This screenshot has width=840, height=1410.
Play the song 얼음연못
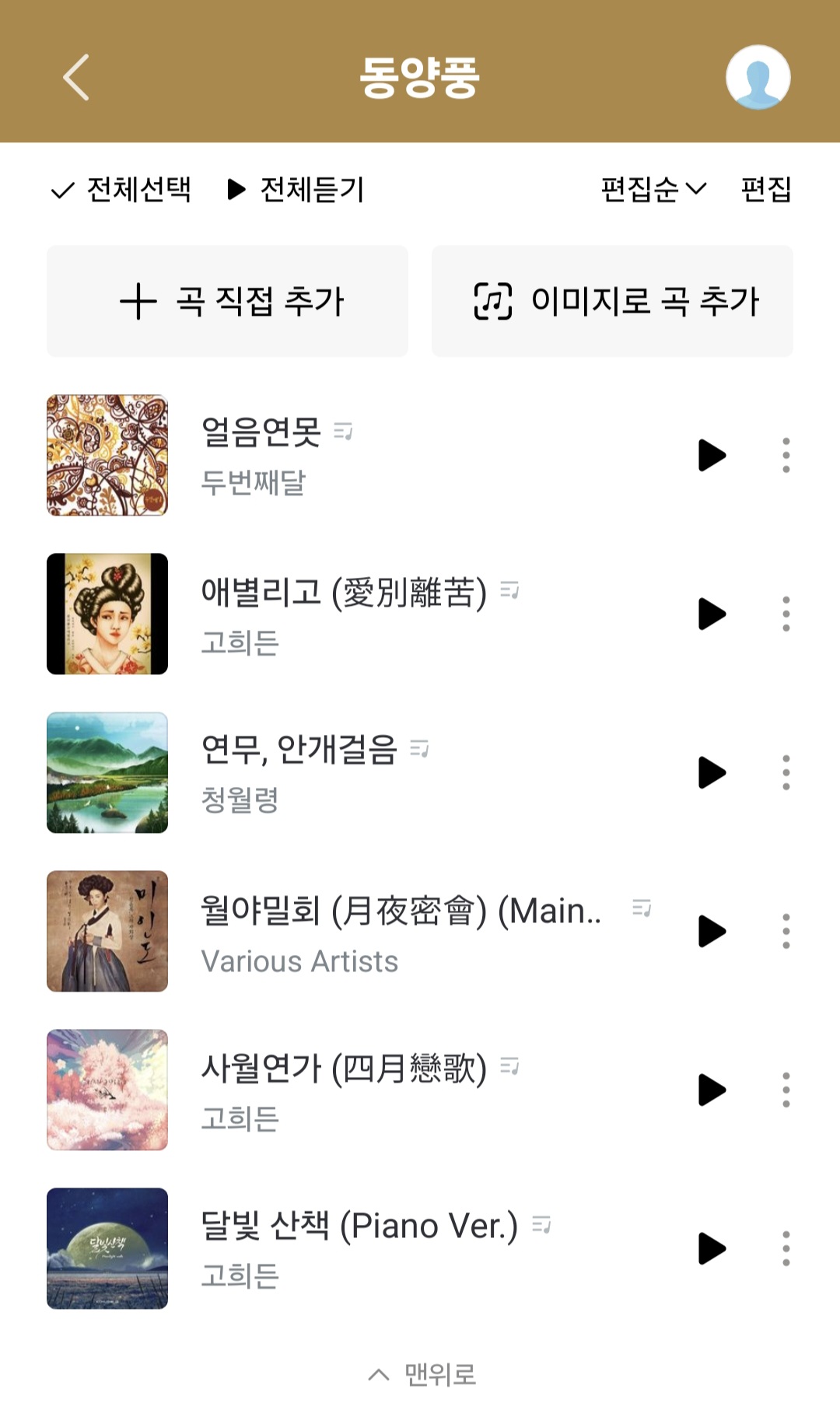click(x=712, y=455)
